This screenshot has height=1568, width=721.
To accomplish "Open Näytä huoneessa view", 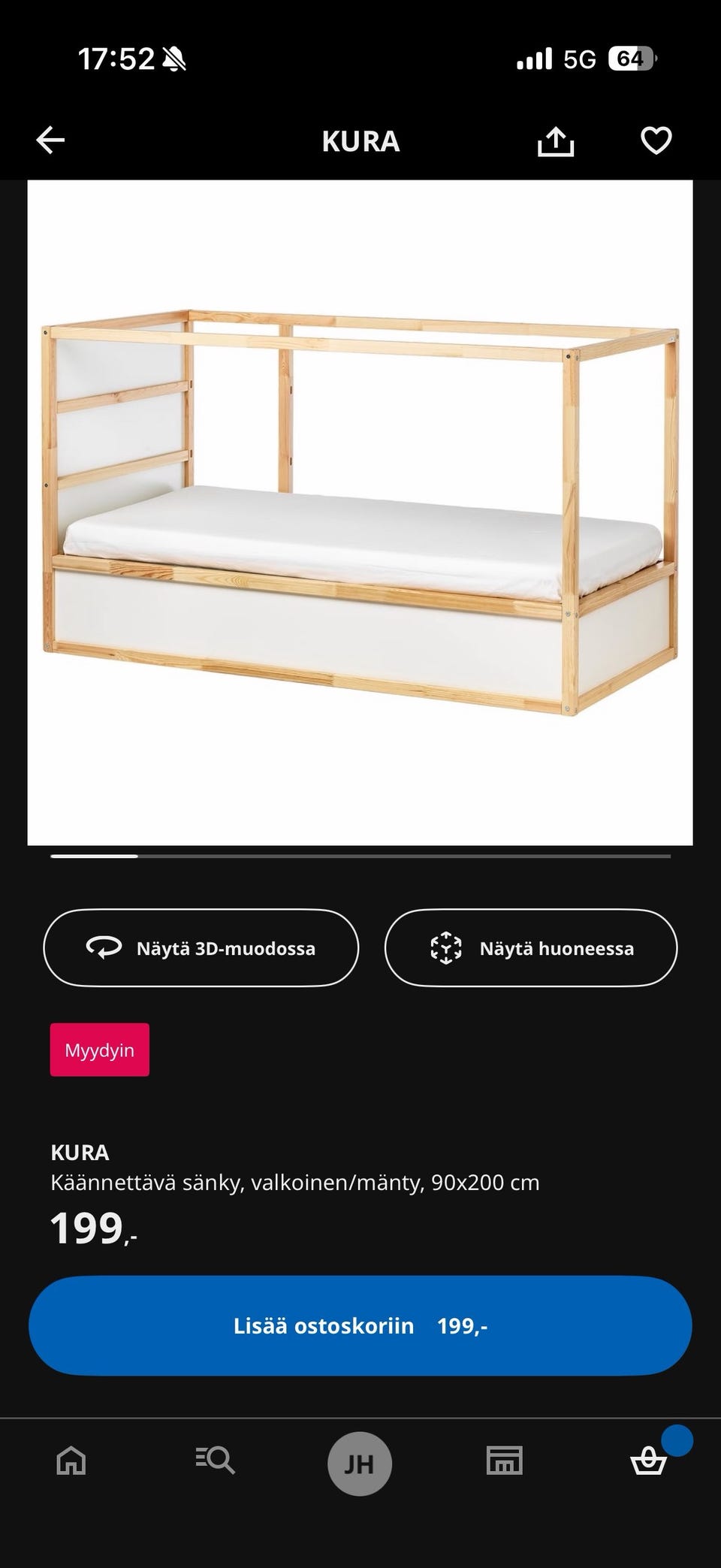I will (x=532, y=948).
